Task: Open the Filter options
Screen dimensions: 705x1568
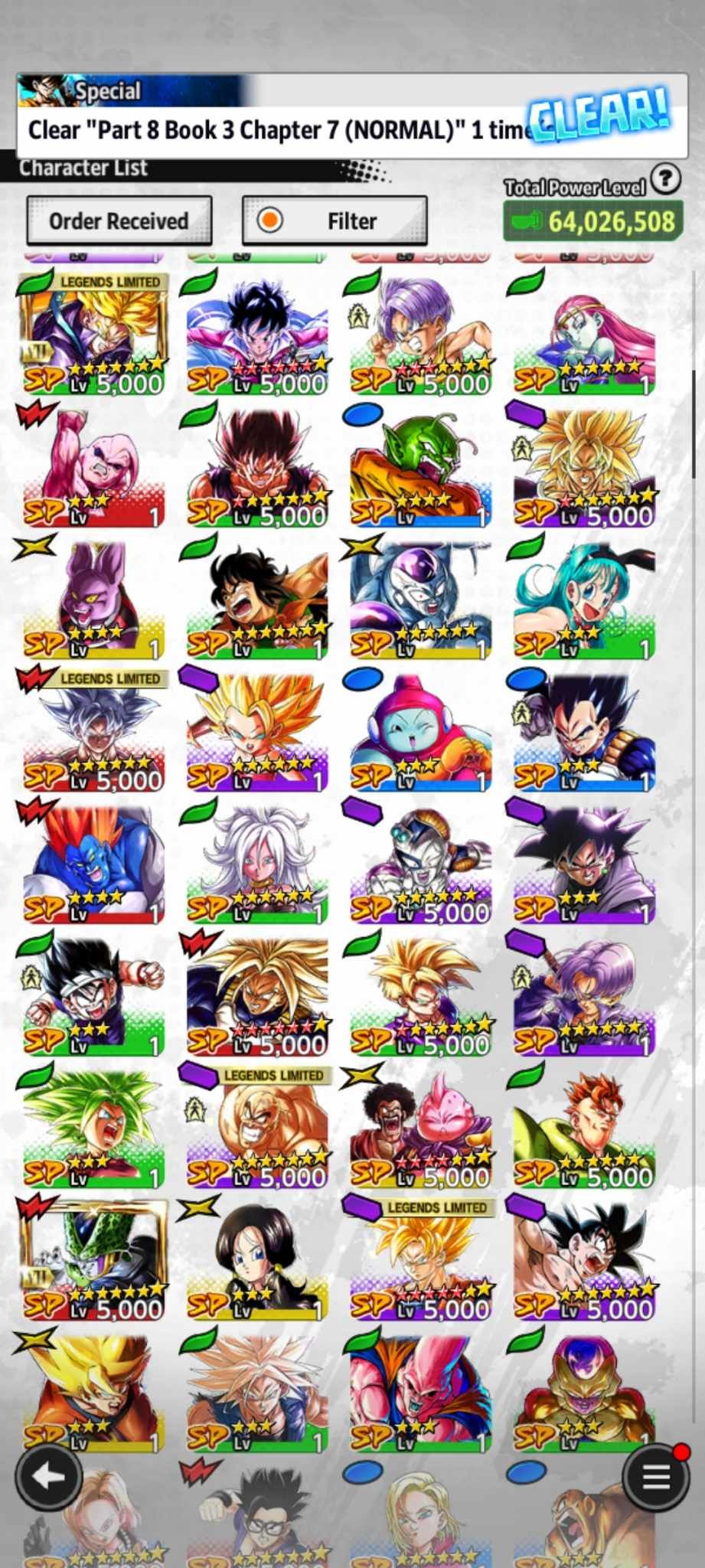Action: 335,220
